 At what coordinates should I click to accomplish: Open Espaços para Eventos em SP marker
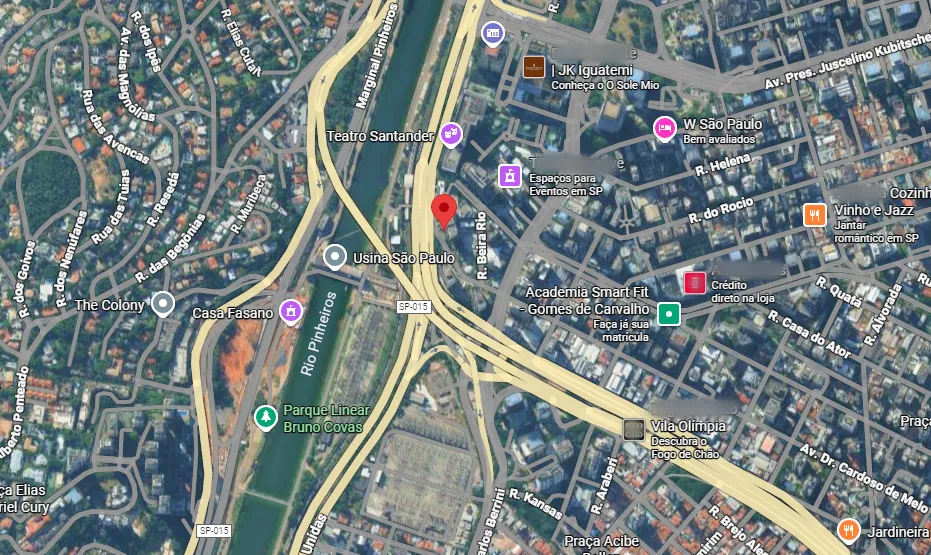510,177
